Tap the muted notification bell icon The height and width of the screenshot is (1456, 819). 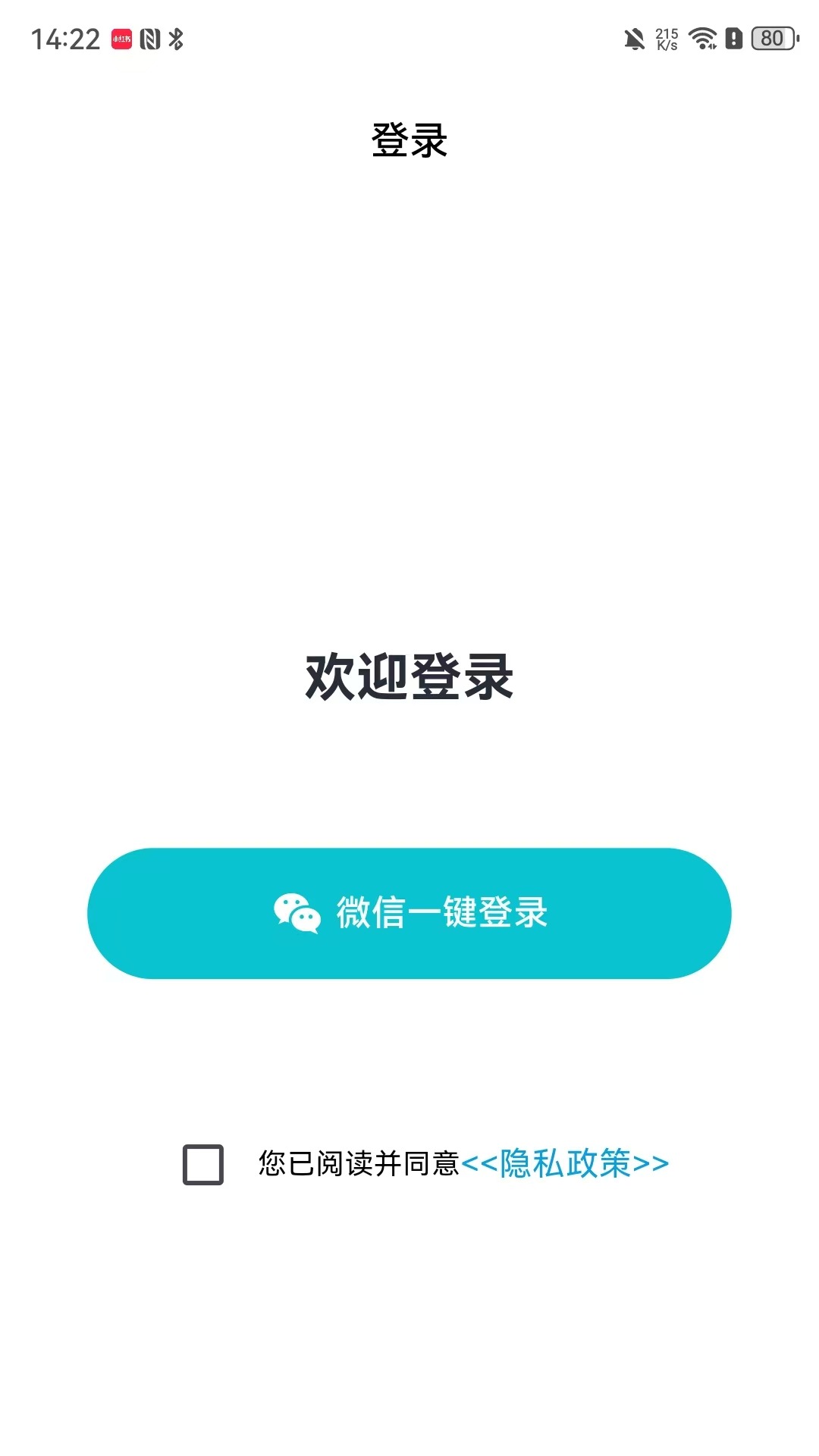[x=633, y=36]
